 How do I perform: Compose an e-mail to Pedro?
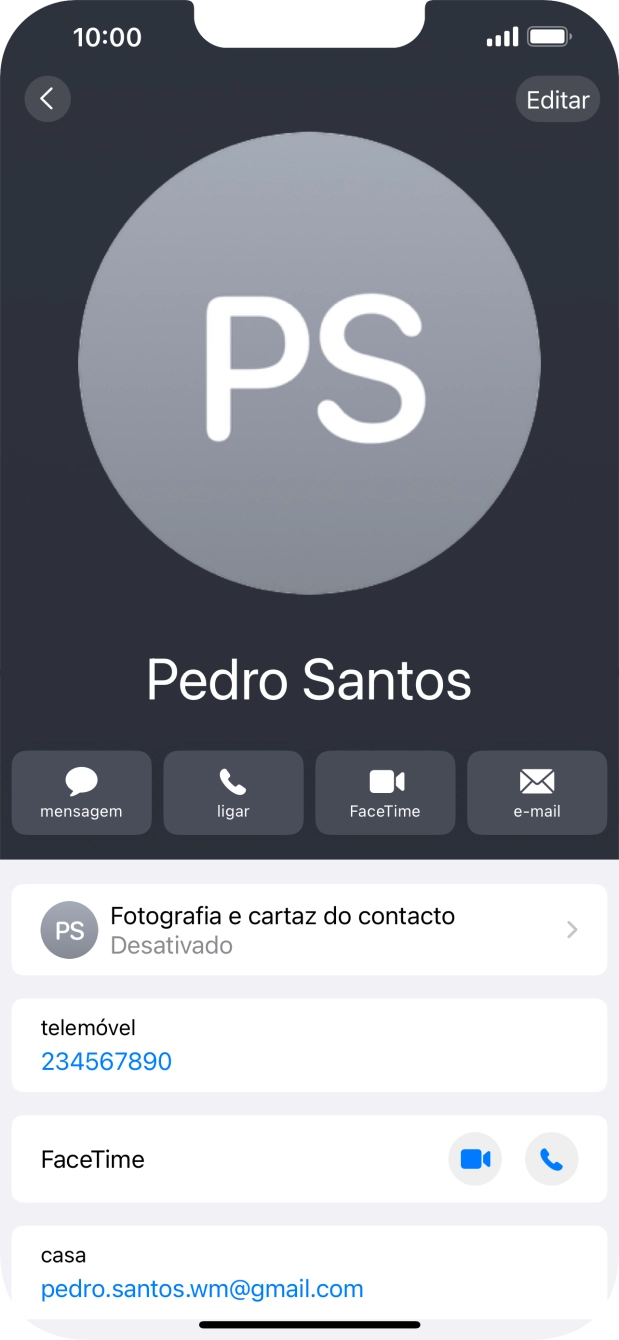(x=537, y=793)
